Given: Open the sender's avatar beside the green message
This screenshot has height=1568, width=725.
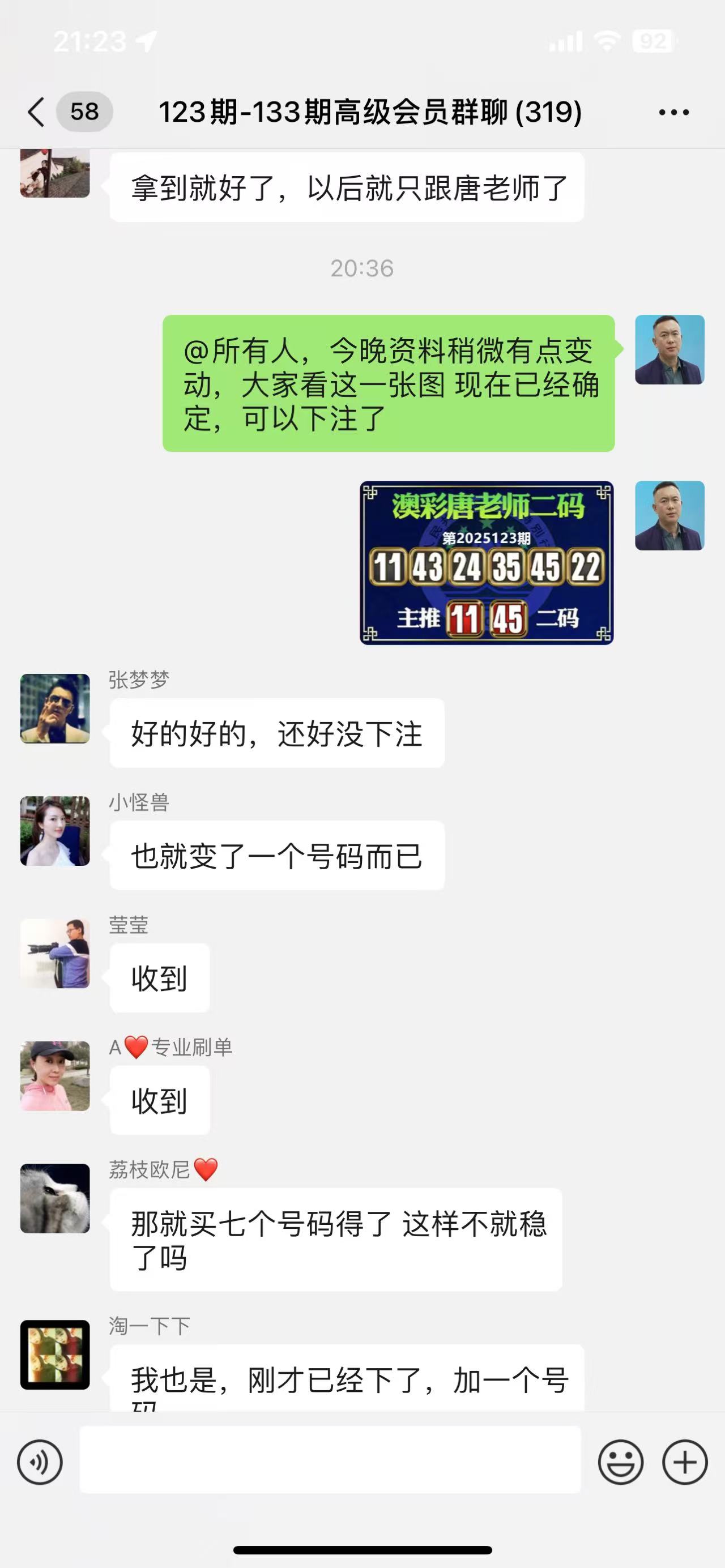Looking at the screenshot, I should coord(669,349).
